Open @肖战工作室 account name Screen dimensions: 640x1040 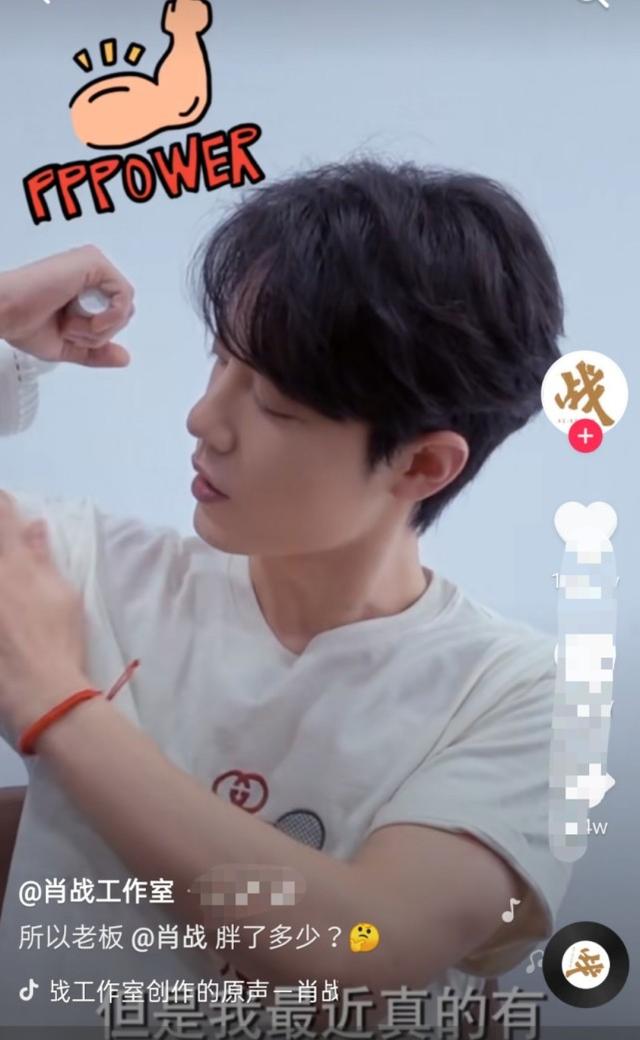coord(97,892)
